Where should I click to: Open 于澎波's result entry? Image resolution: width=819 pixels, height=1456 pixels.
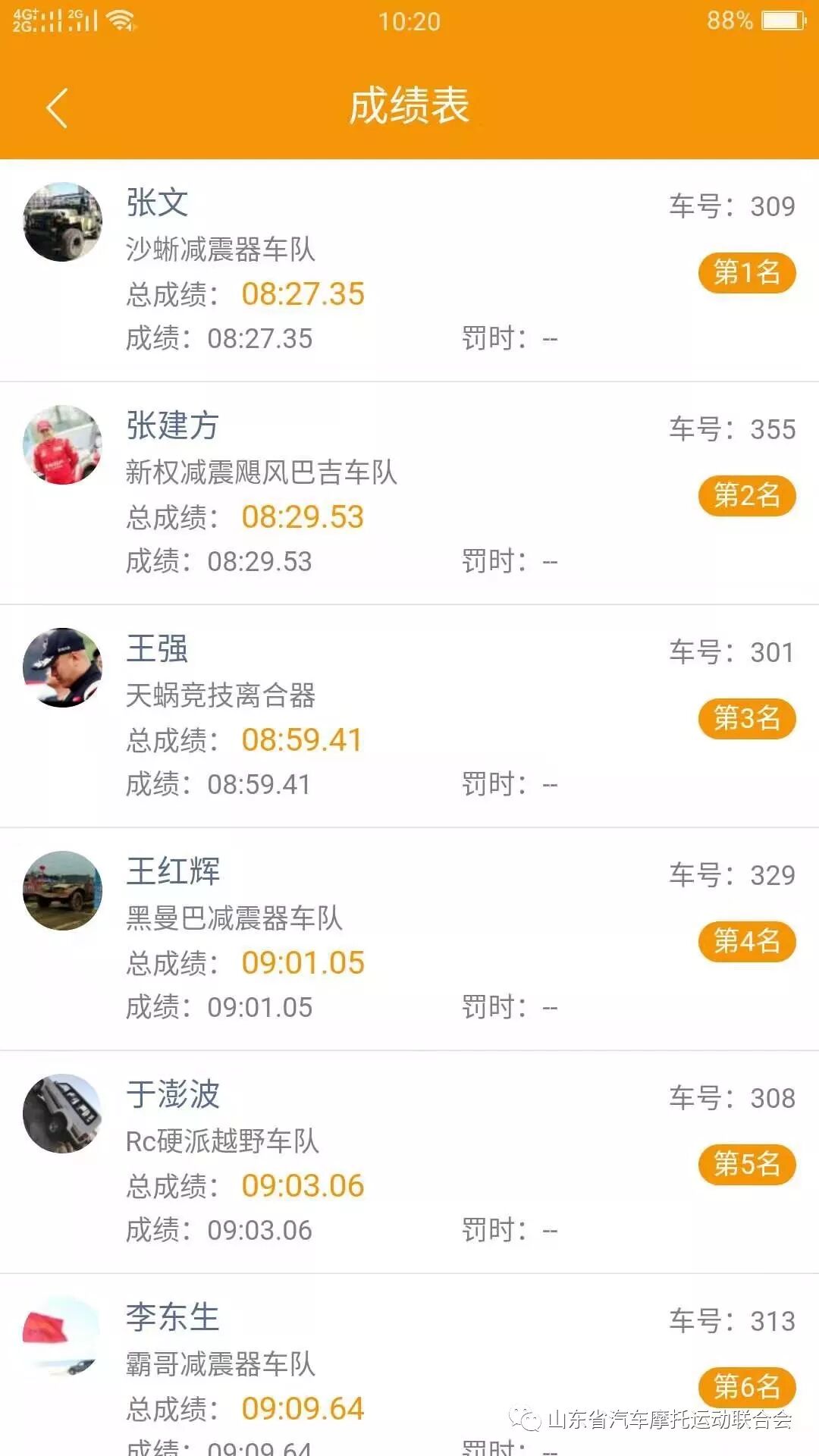tap(409, 1162)
